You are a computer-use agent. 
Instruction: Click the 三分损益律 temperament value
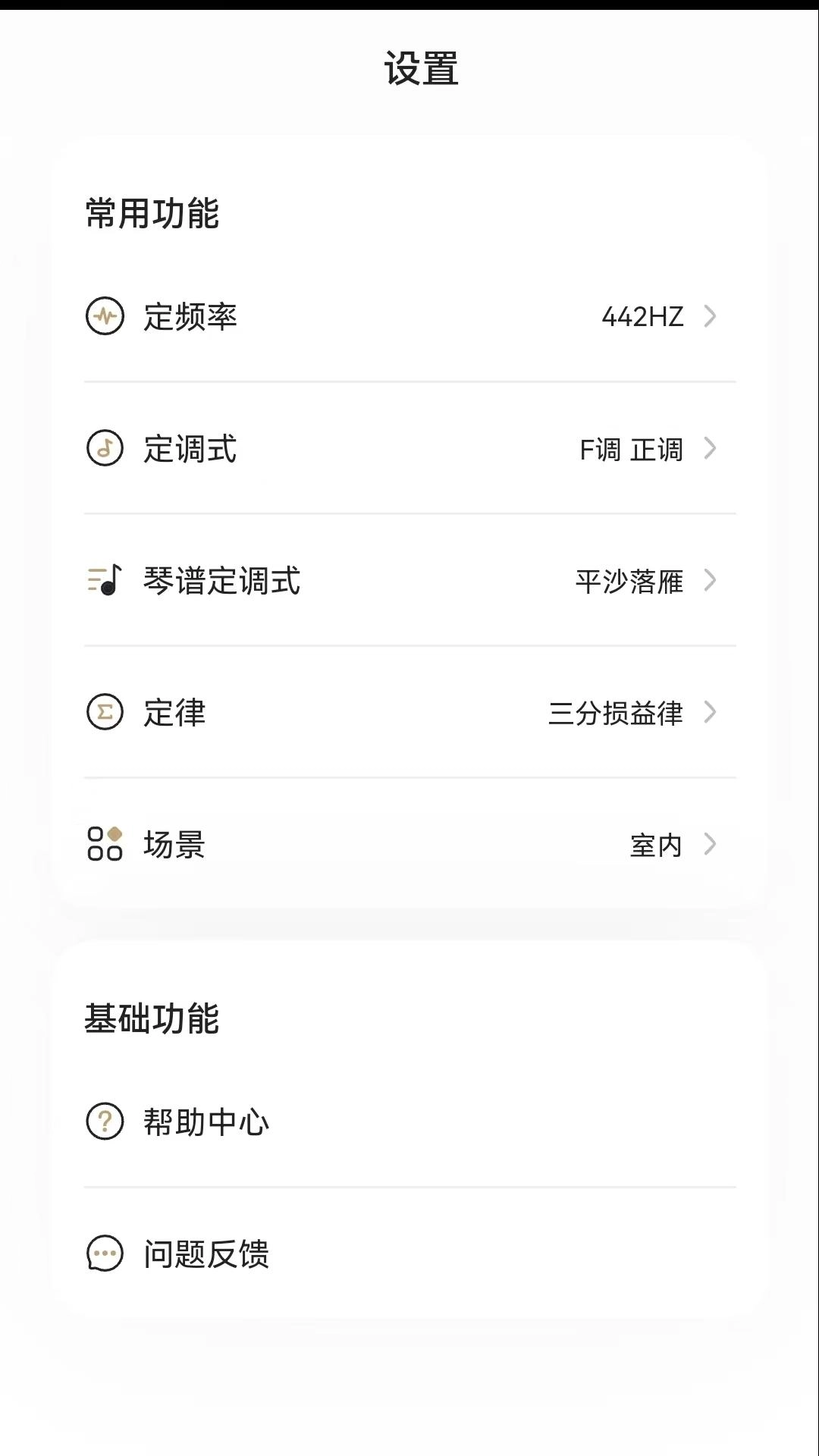pyautogui.click(x=617, y=713)
